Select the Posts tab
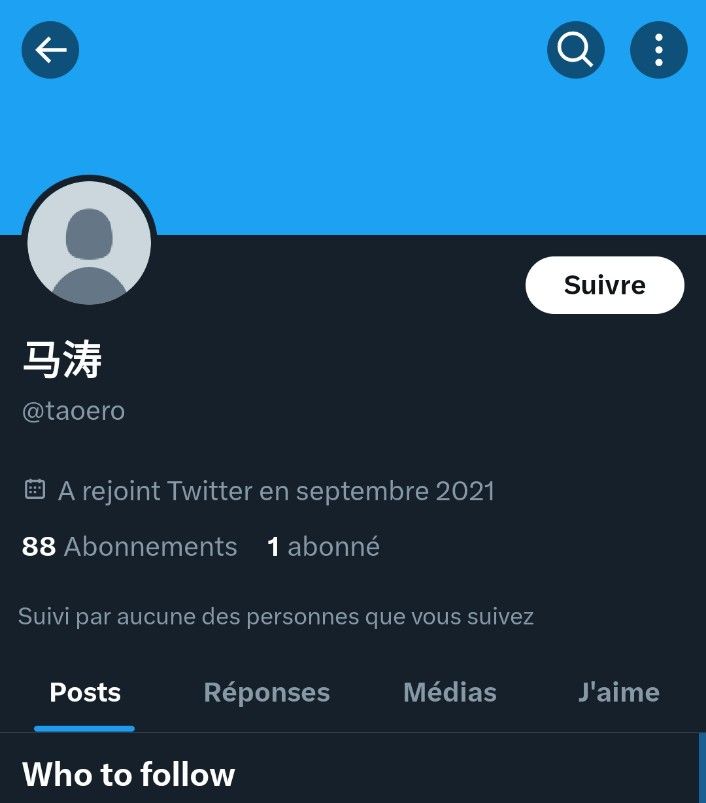This screenshot has width=706, height=803. 85,692
